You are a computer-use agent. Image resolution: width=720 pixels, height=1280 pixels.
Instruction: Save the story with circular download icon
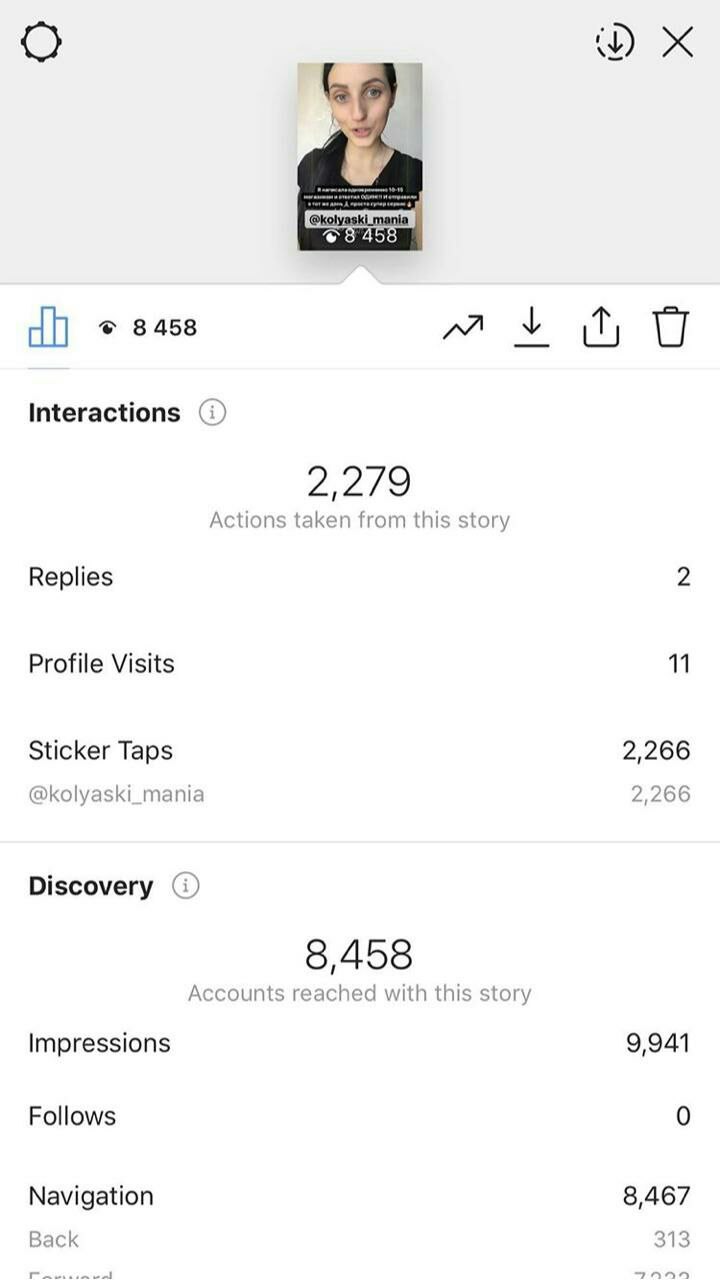click(x=615, y=42)
